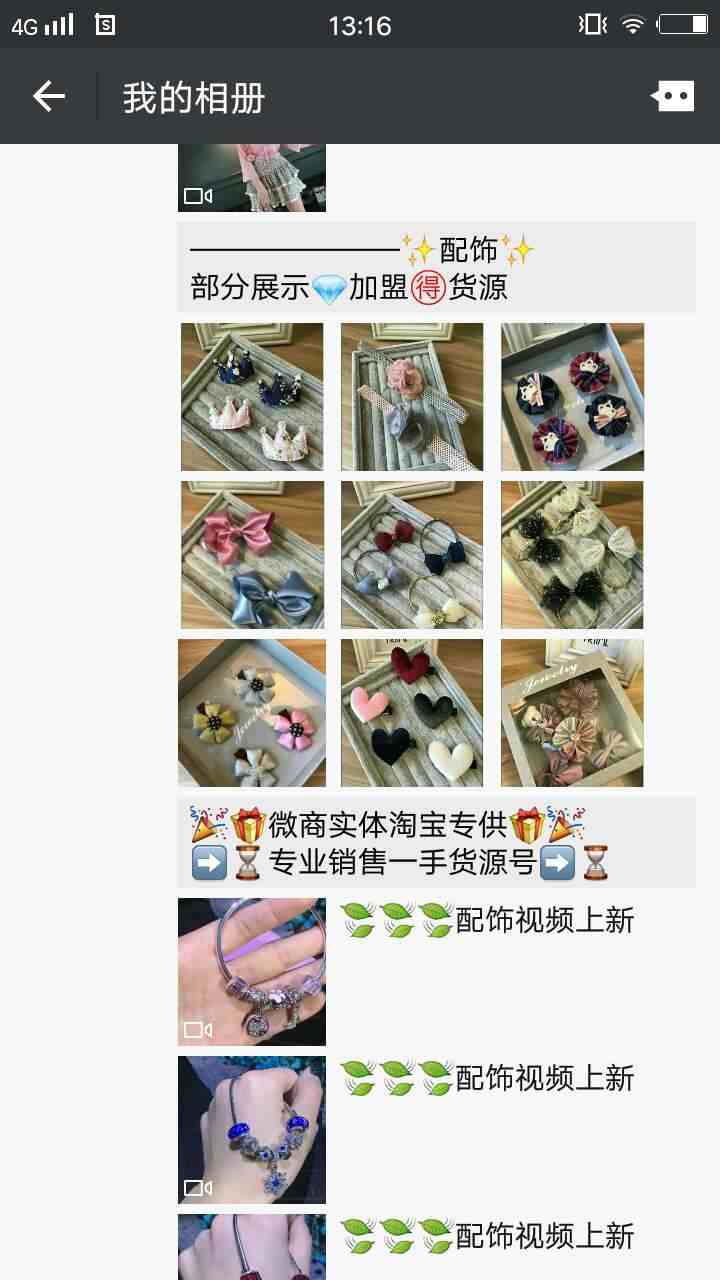
Task: View the doll-face round hair clips photo
Action: (x=572, y=396)
